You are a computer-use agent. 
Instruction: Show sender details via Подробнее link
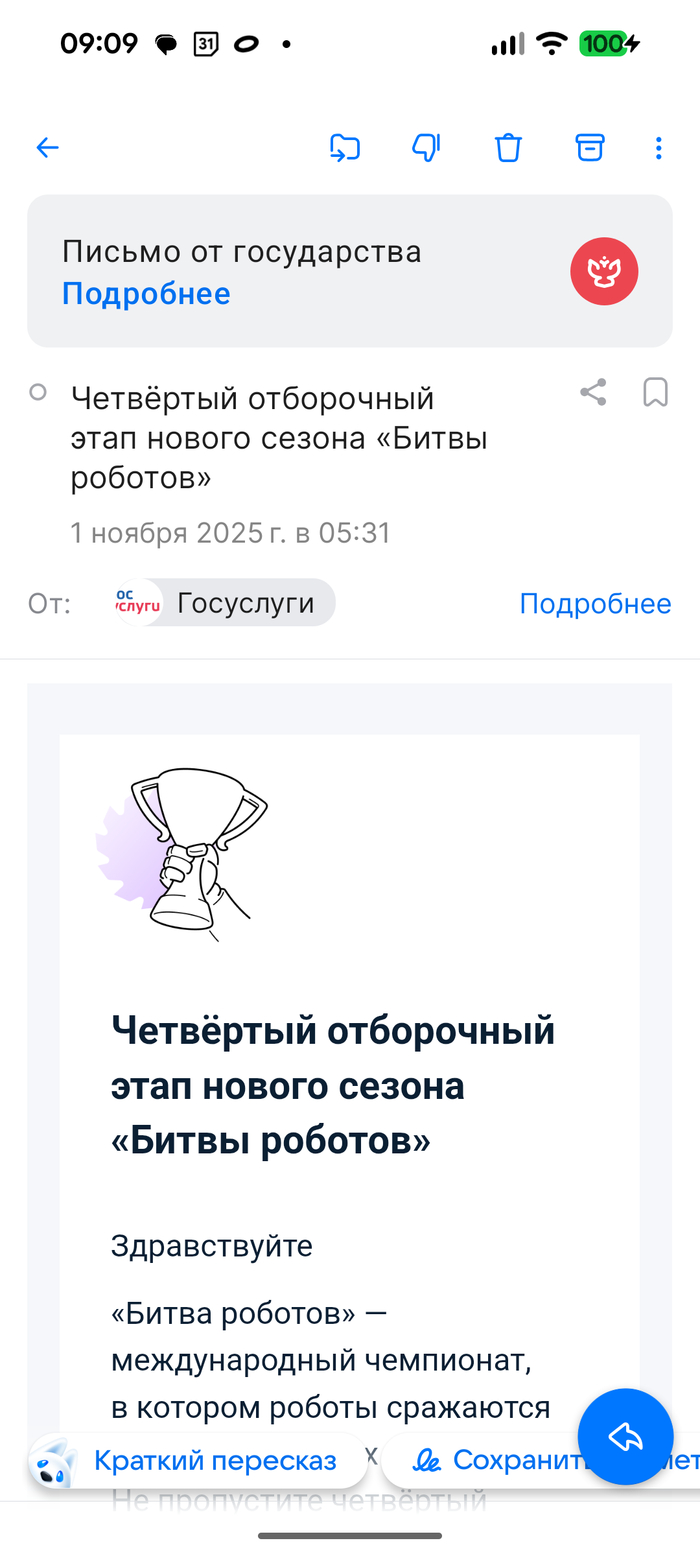click(595, 604)
